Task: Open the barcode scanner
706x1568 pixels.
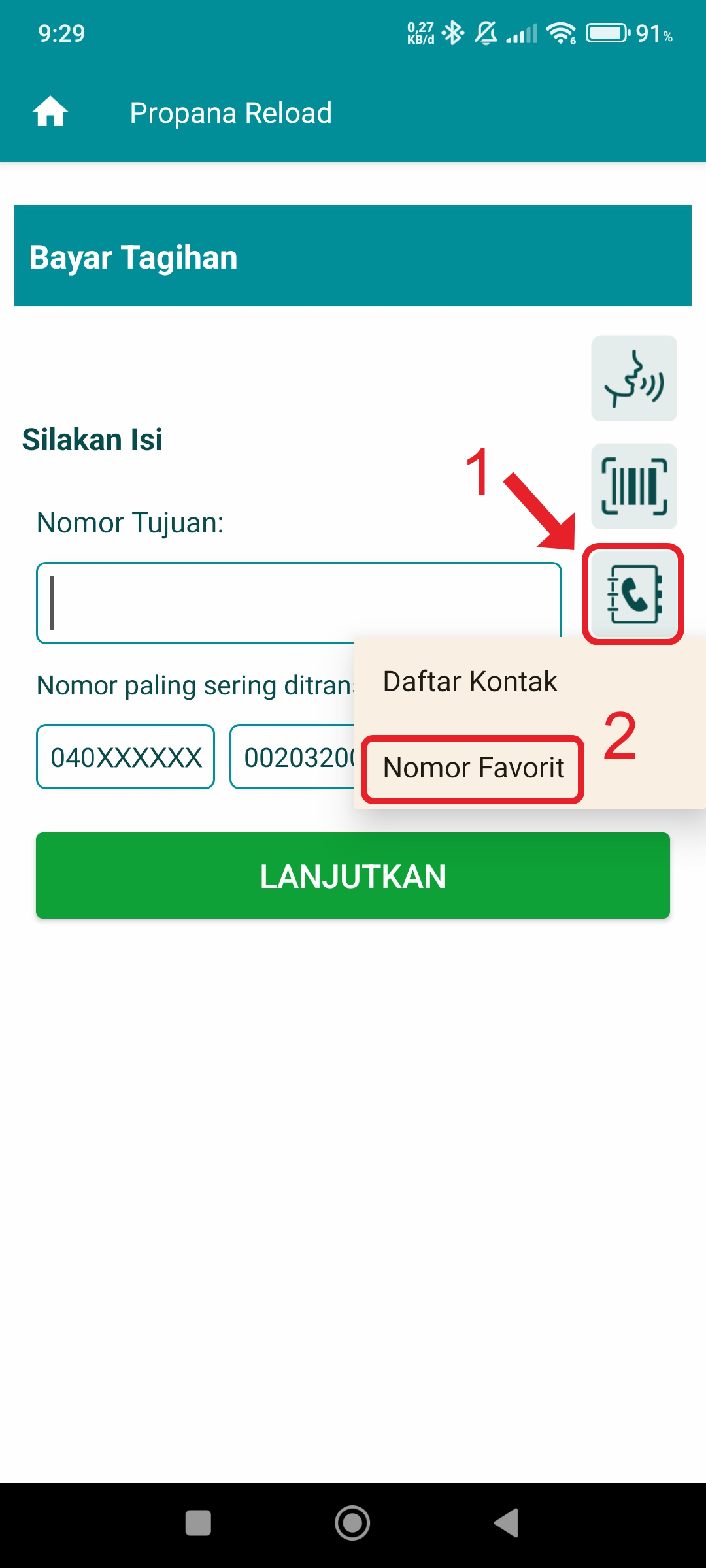Action: [634, 486]
